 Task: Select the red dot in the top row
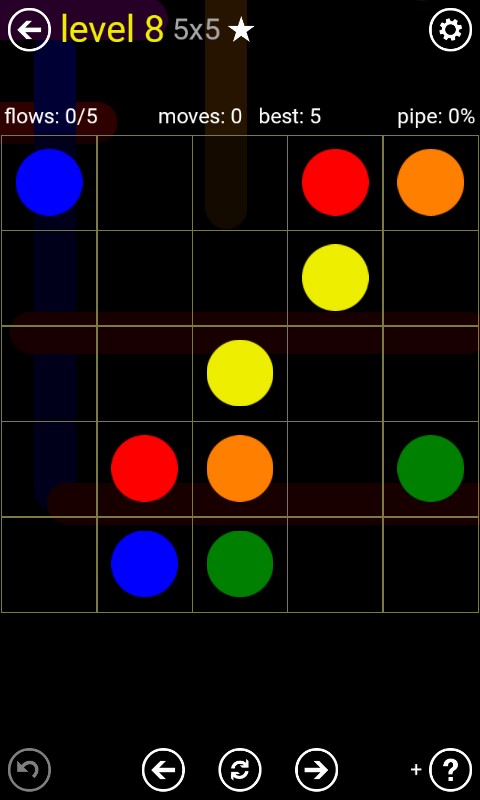click(335, 182)
